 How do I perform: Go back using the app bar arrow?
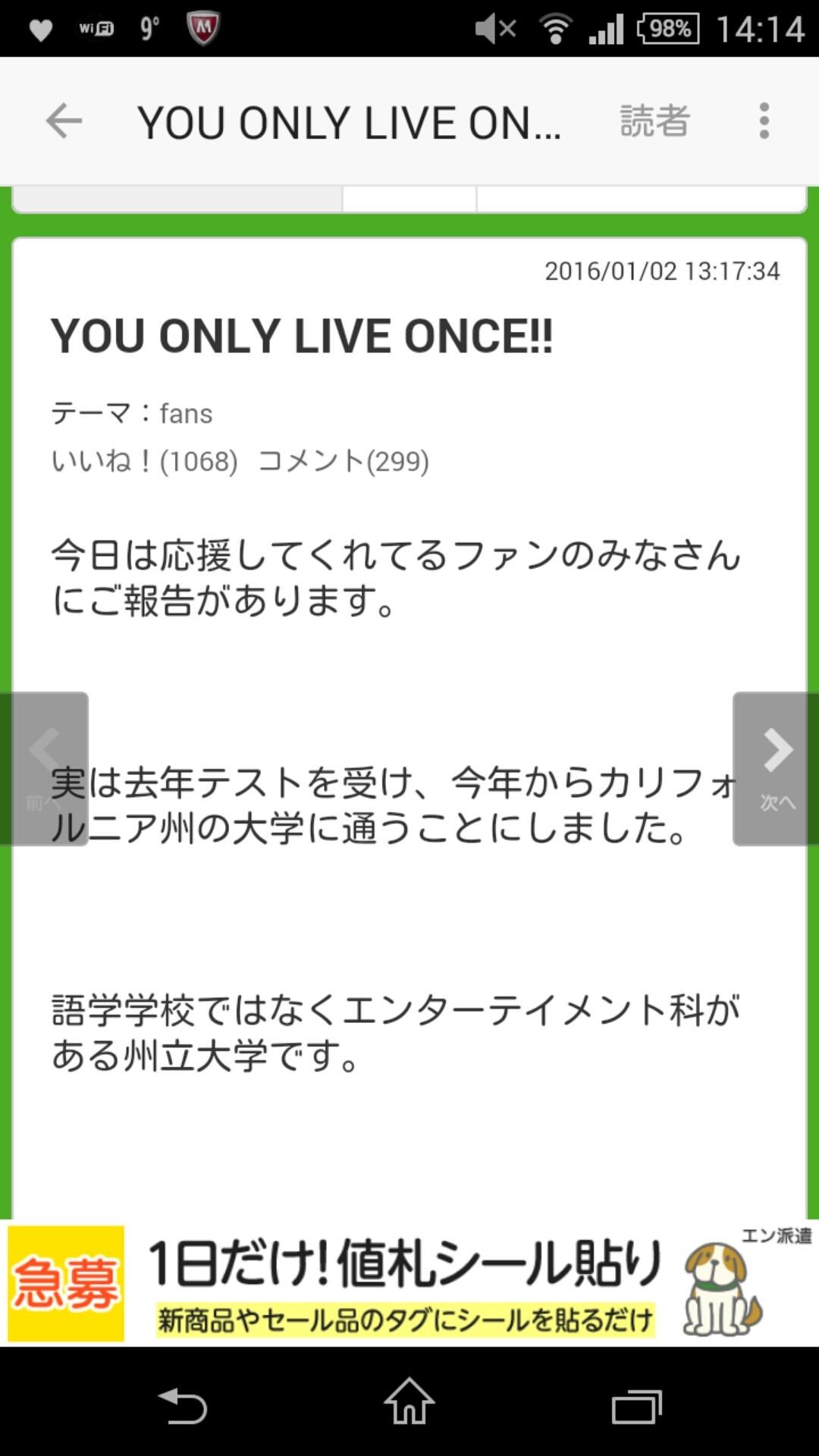click(64, 121)
